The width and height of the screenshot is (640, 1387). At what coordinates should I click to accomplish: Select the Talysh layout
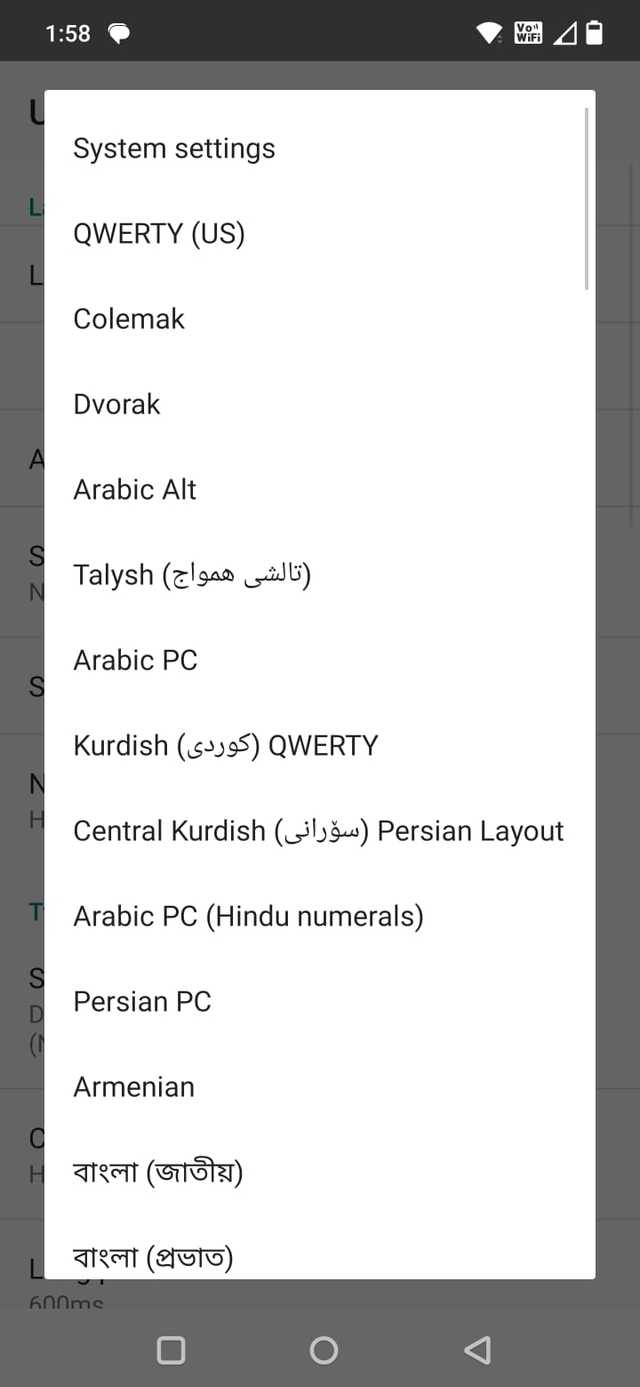point(192,575)
